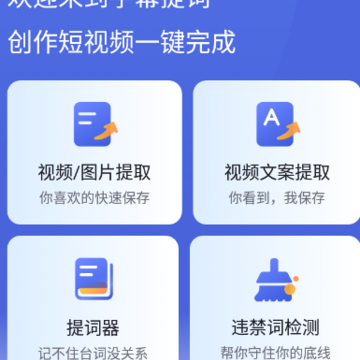The image size is (360, 360).
Task: Open the 视频文案提取 card
Action: (276, 152)
